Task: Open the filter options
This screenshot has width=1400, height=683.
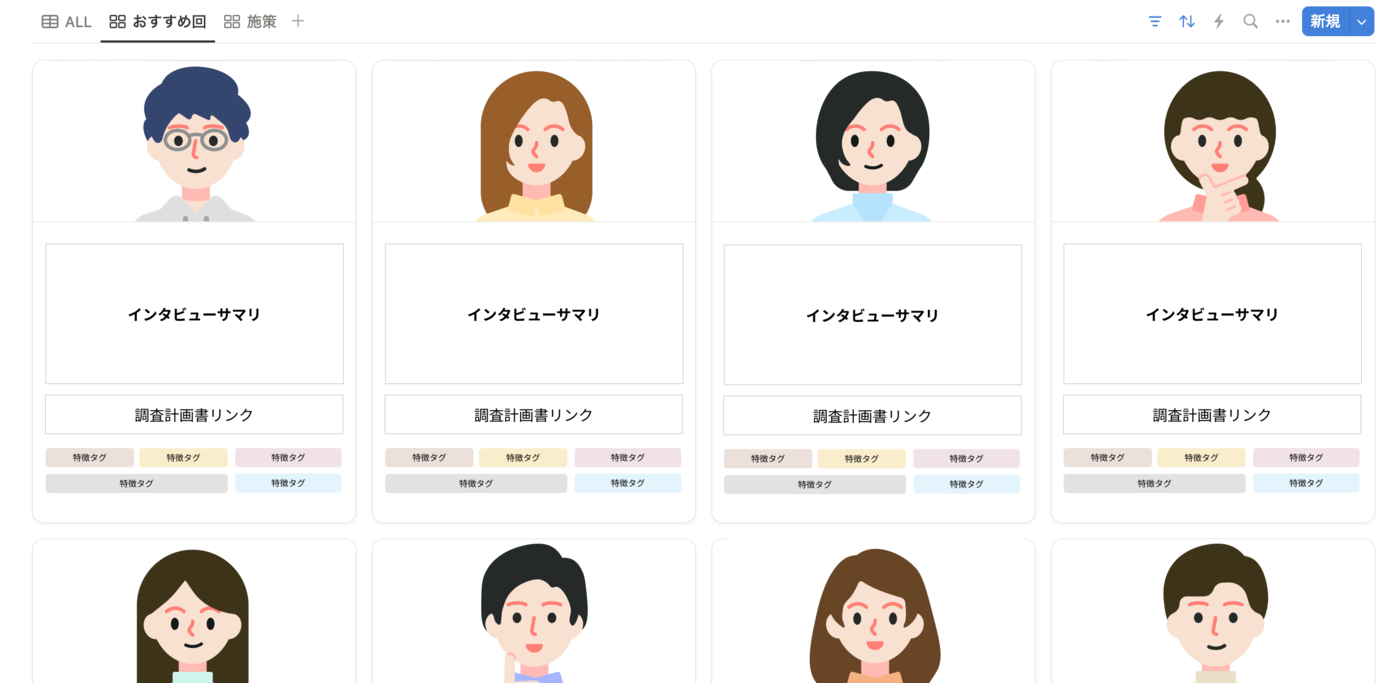Action: click(1155, 21)
